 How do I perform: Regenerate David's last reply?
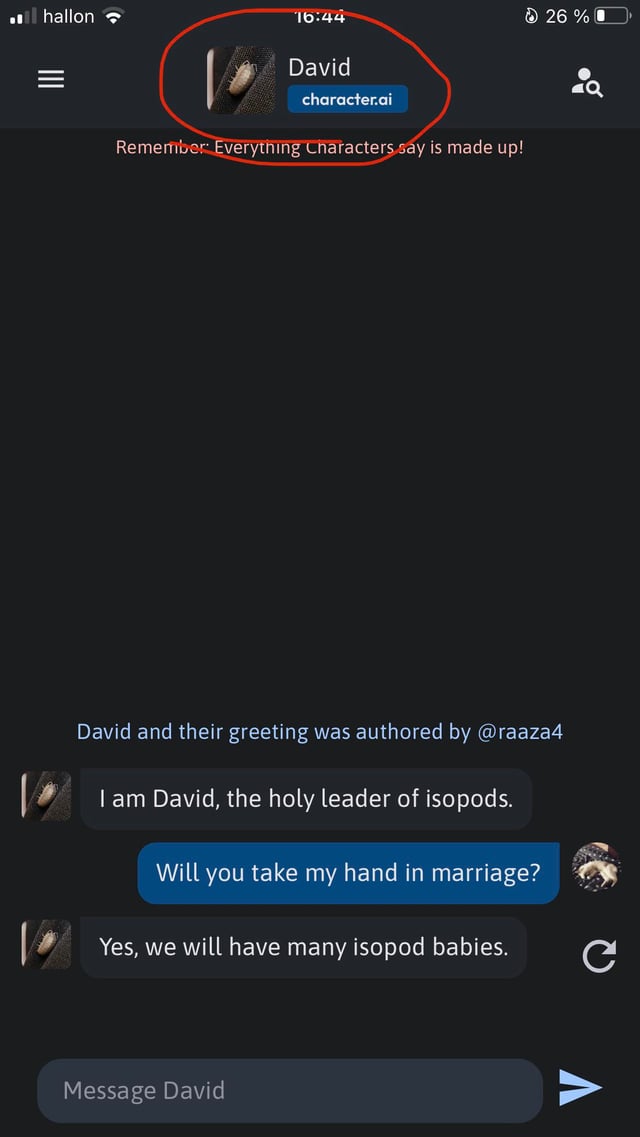point(599,957)
